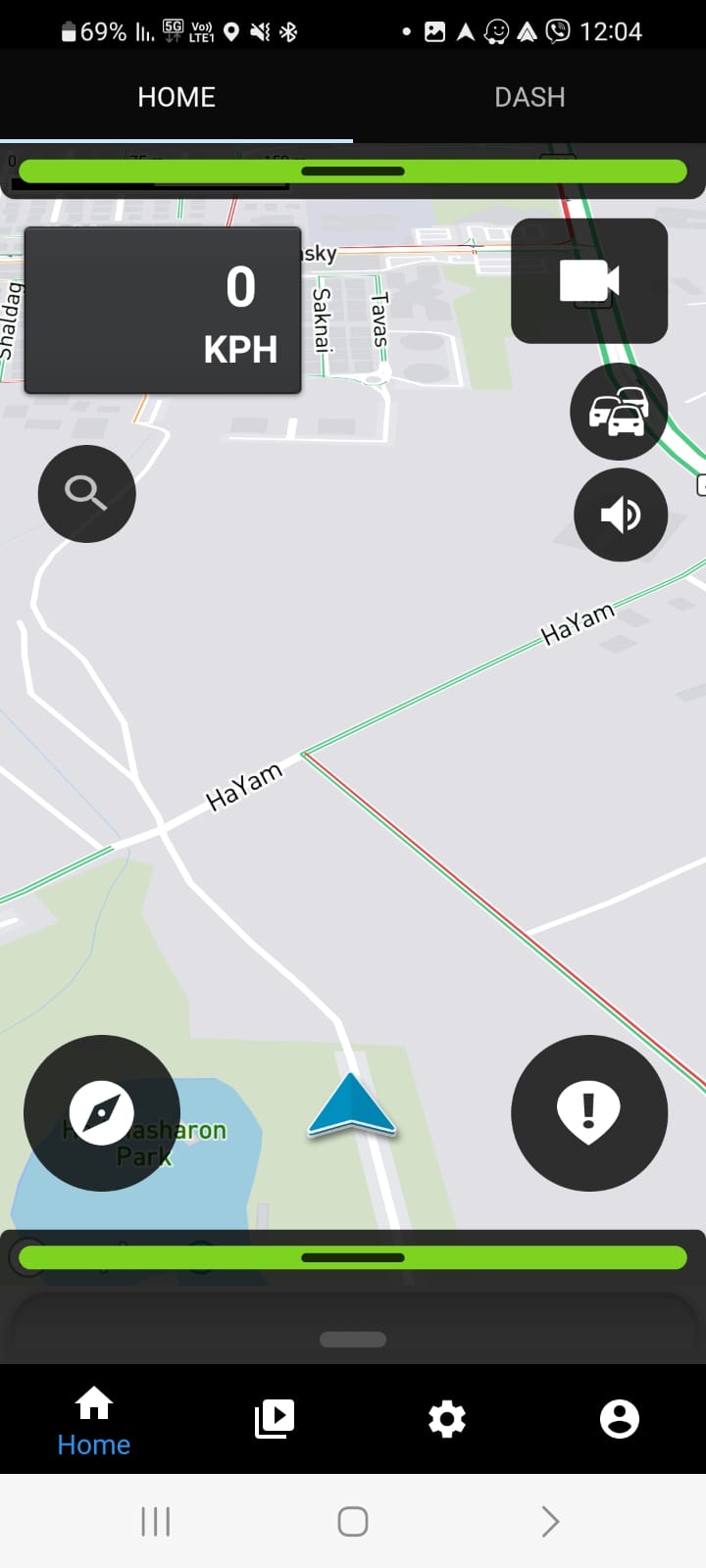Tap the sound volume button
Viewport: 706px width, 1568px height.
[x=621, y=514]
